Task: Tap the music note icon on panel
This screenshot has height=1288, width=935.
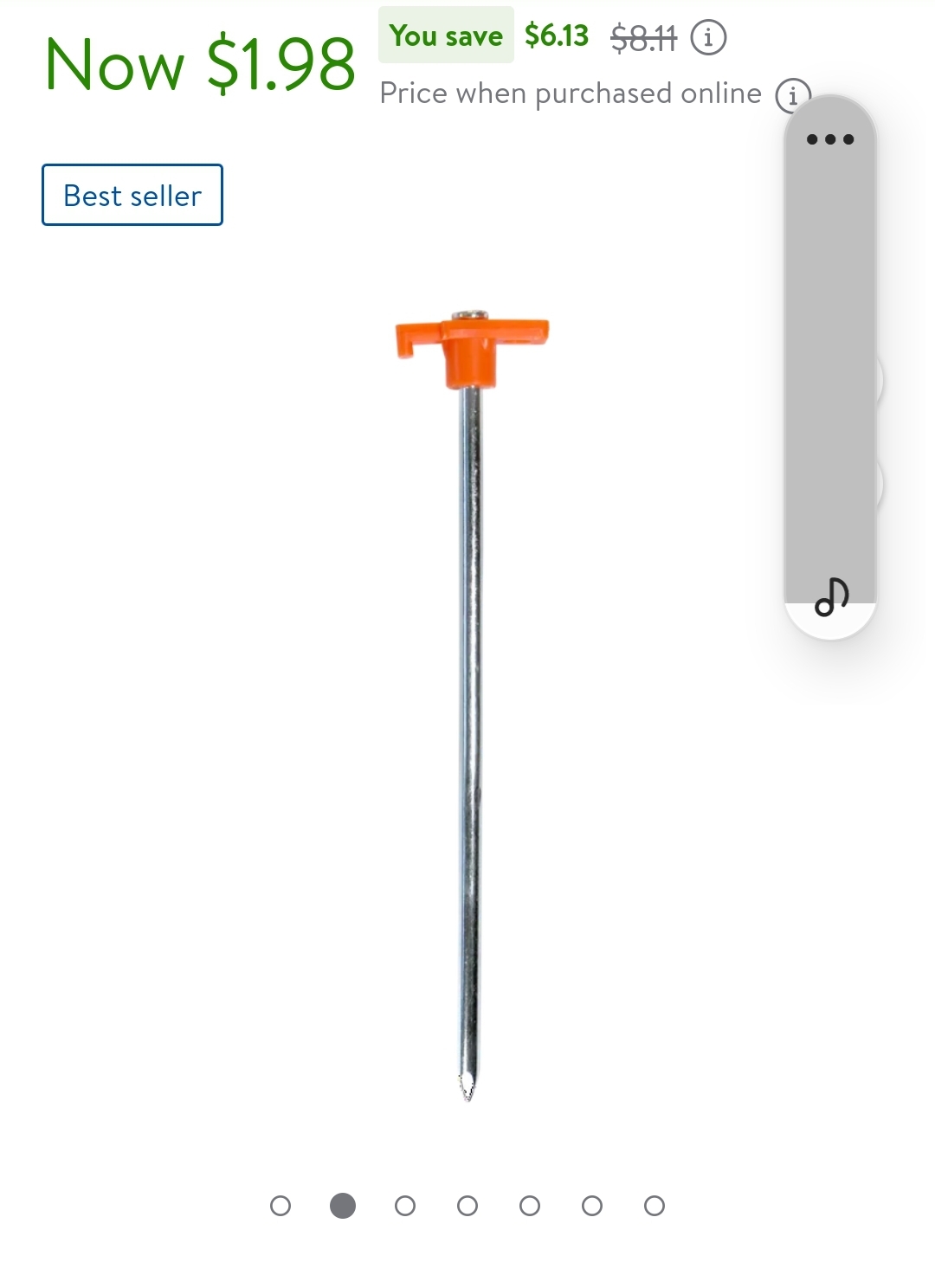Action: [831, 596]
